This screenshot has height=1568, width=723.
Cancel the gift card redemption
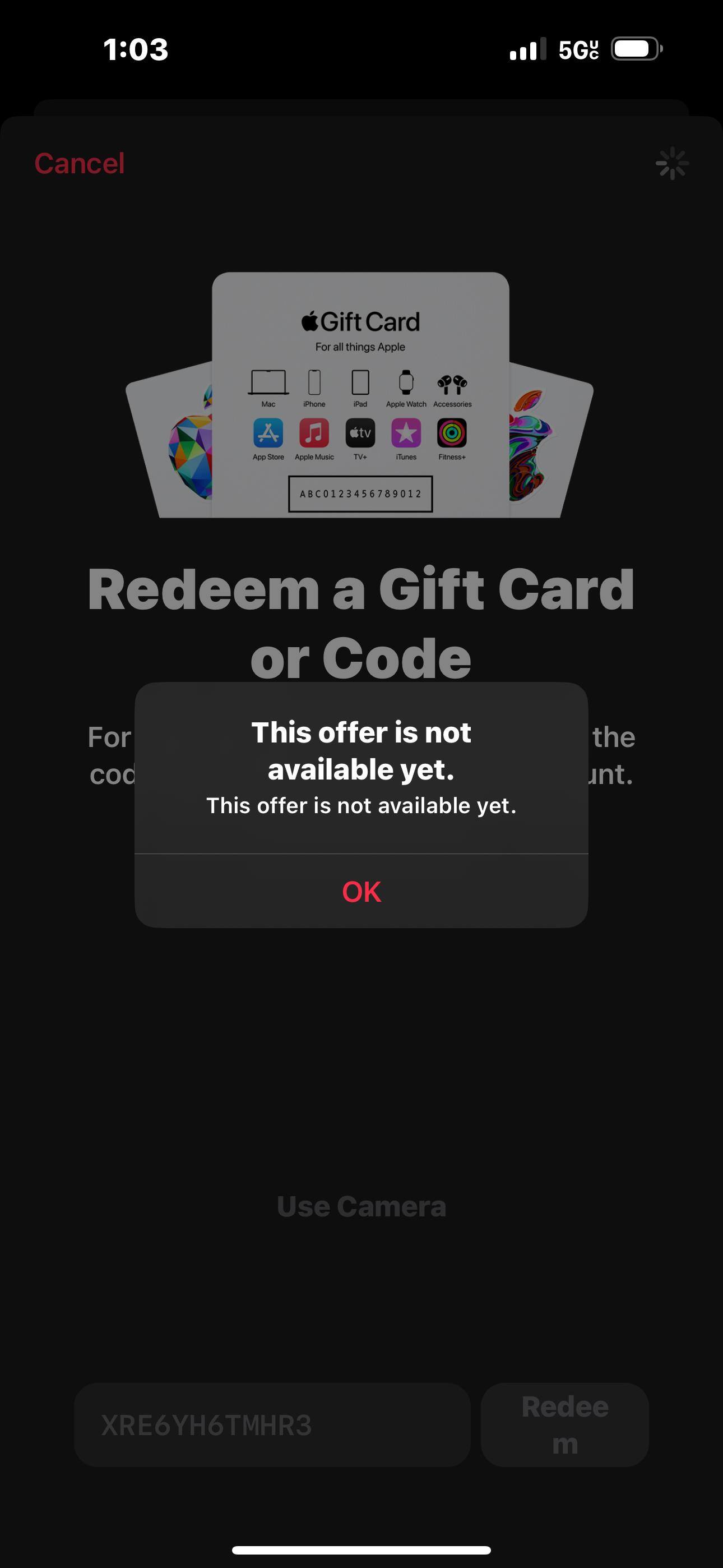[78, 163]
